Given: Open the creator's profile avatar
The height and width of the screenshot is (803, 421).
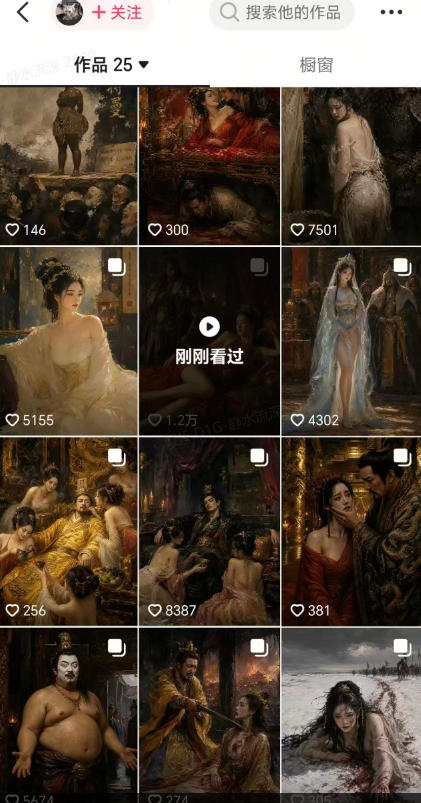Looking at the screenshot, I should (x=69, y=12).
